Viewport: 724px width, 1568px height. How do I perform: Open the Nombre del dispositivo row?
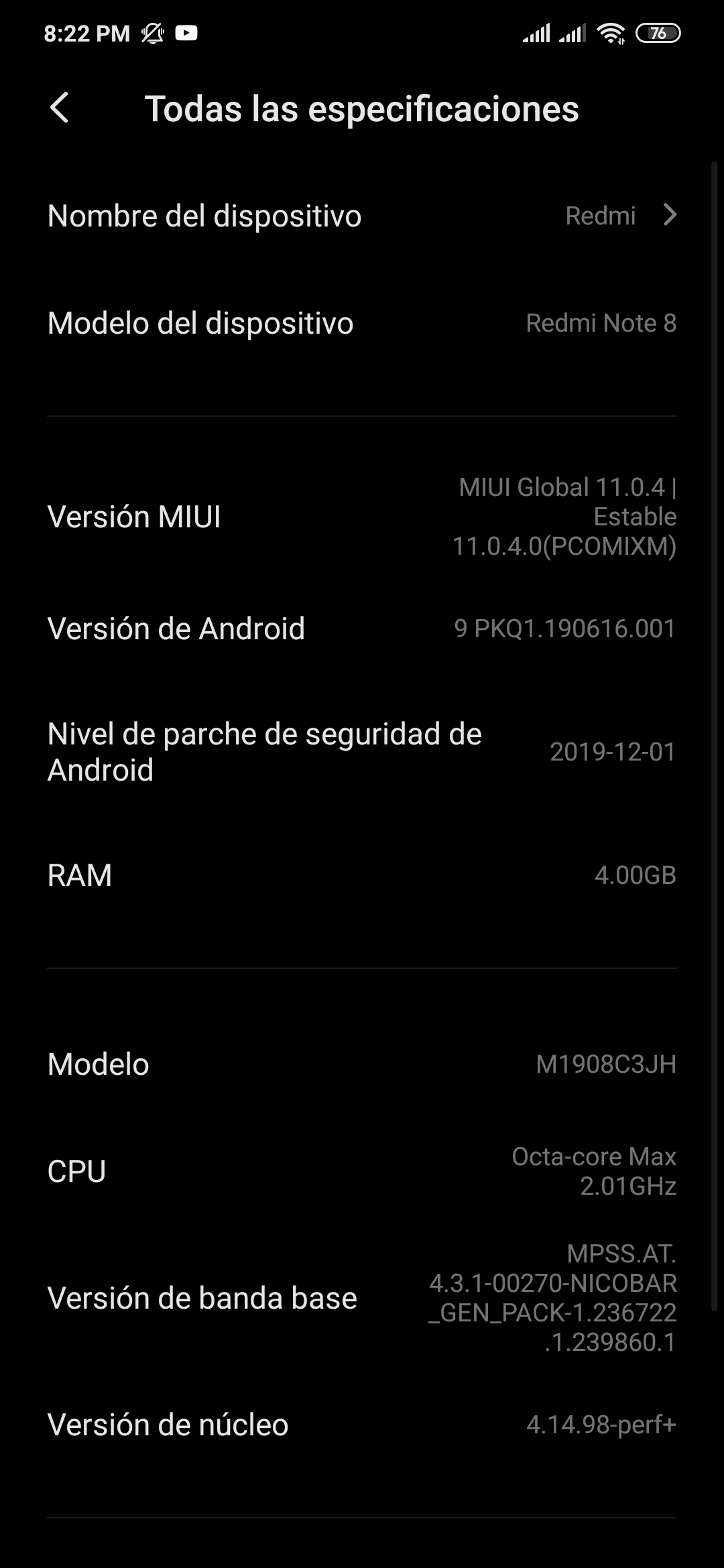[x=362, y=216]
